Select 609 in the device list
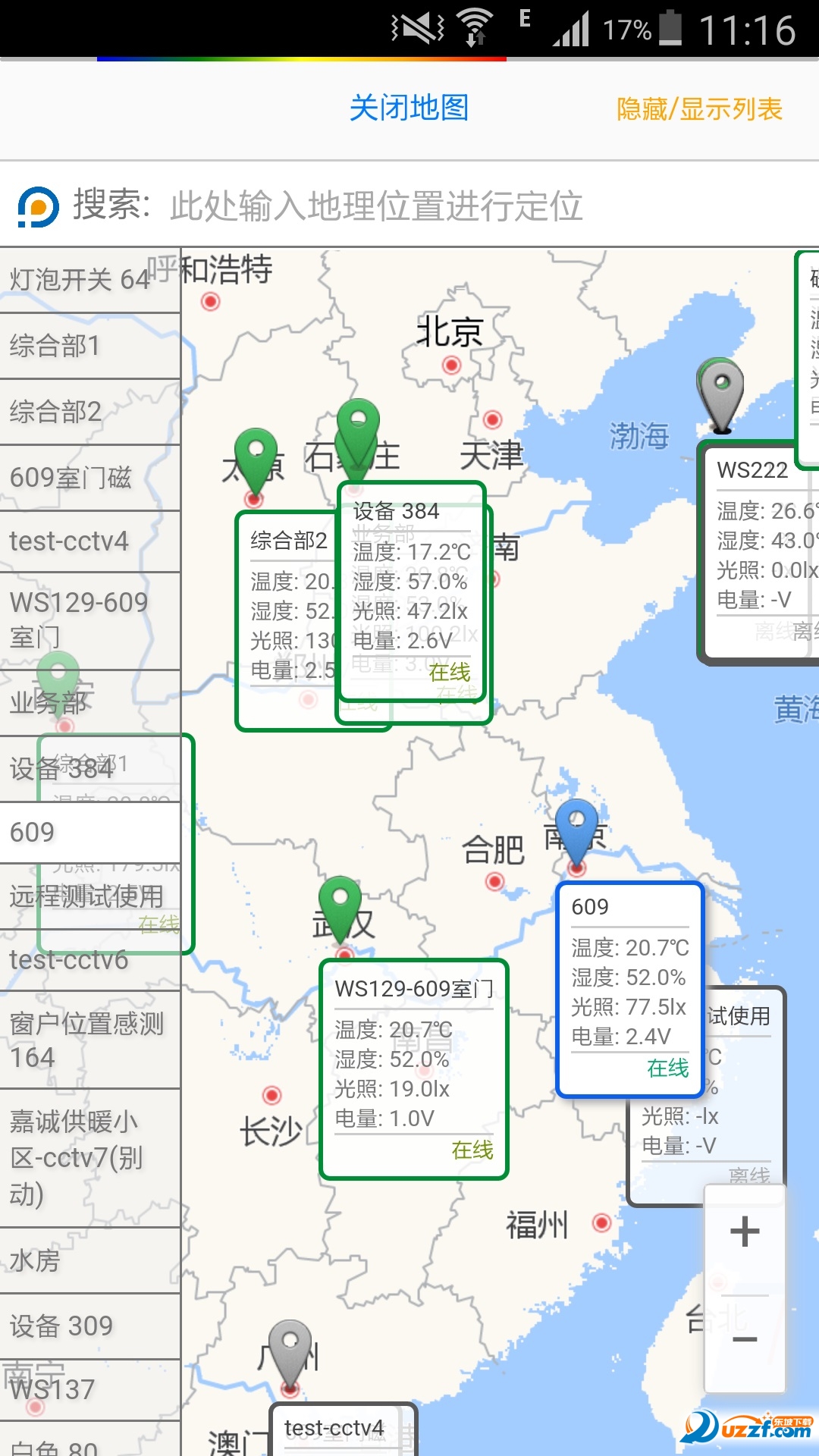The image size is (819, 1456). click(x=90, y=832)
